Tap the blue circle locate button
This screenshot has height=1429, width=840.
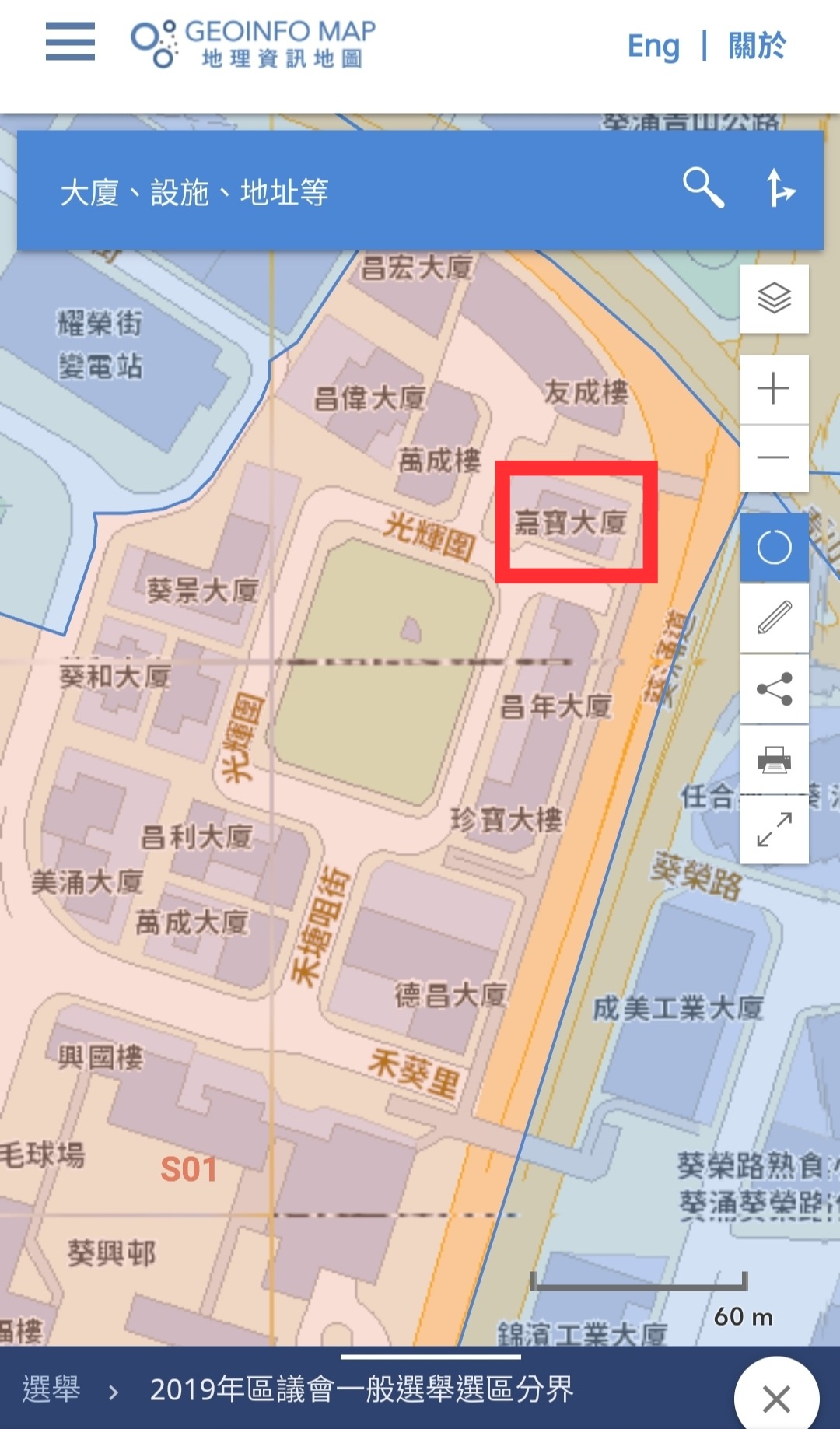774,548
